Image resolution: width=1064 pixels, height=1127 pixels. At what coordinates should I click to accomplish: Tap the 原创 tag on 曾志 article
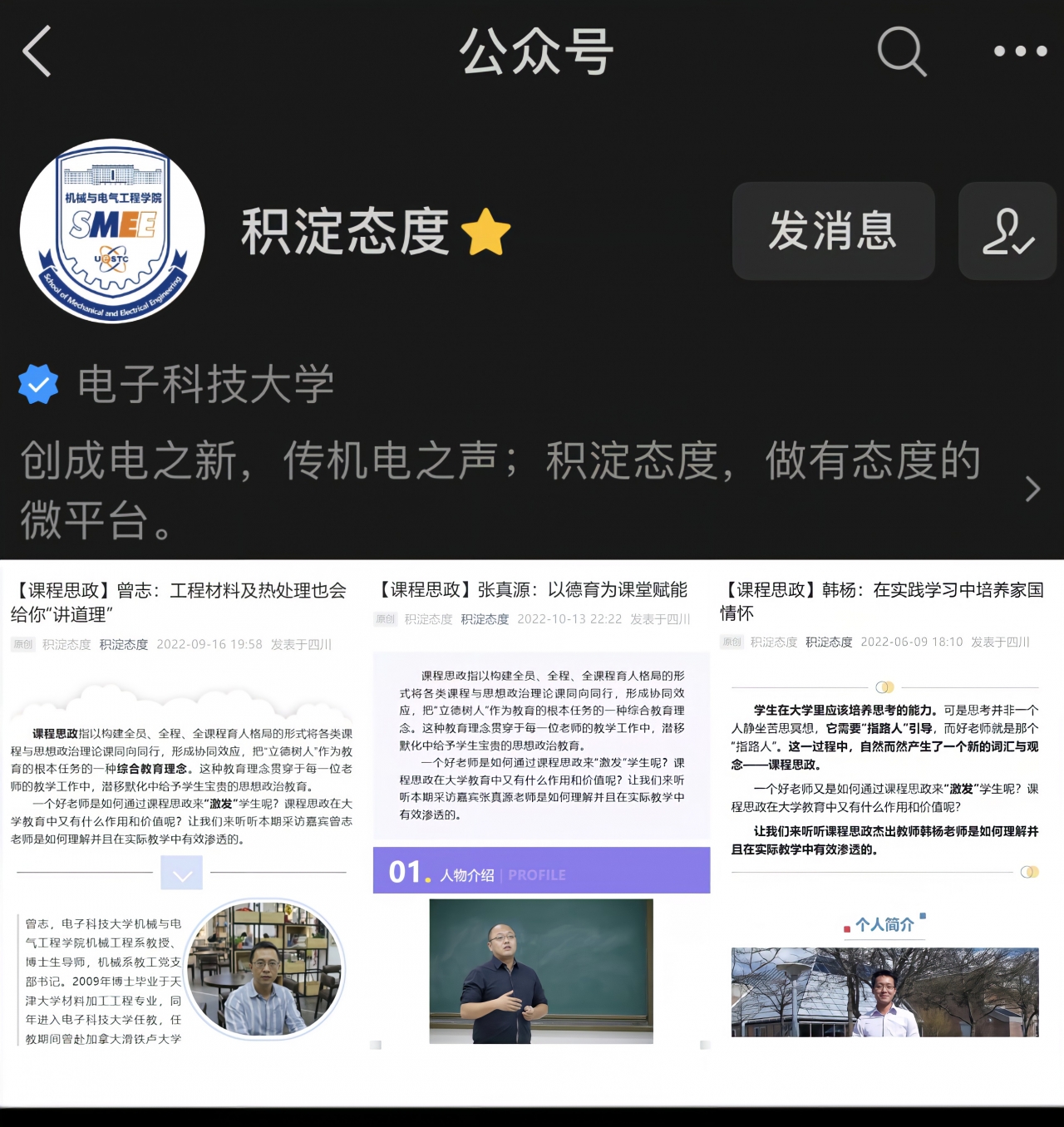coord(25,644)
